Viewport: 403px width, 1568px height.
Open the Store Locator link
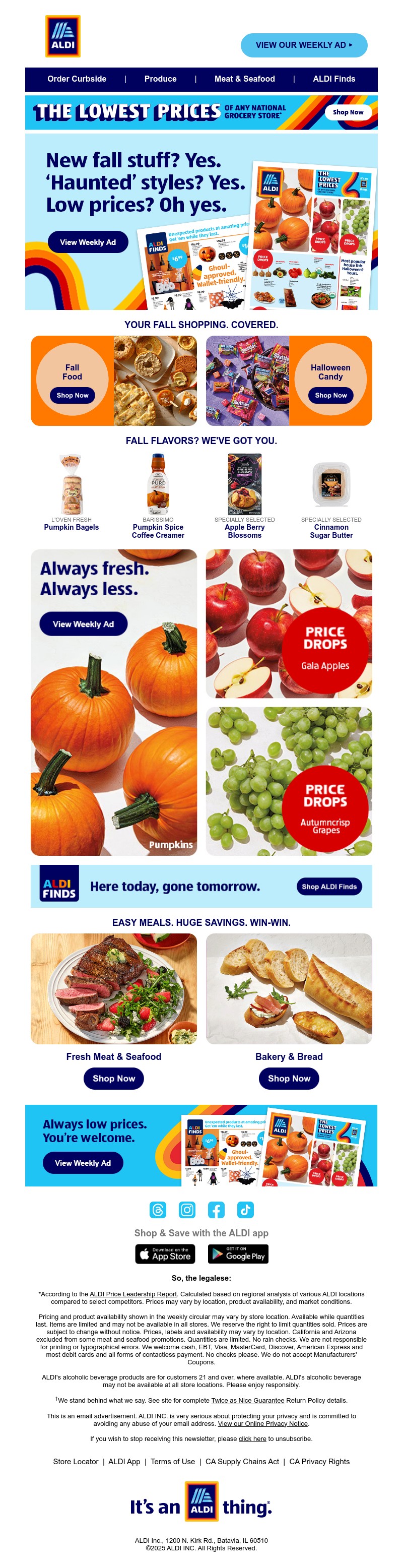(76, 1462)
